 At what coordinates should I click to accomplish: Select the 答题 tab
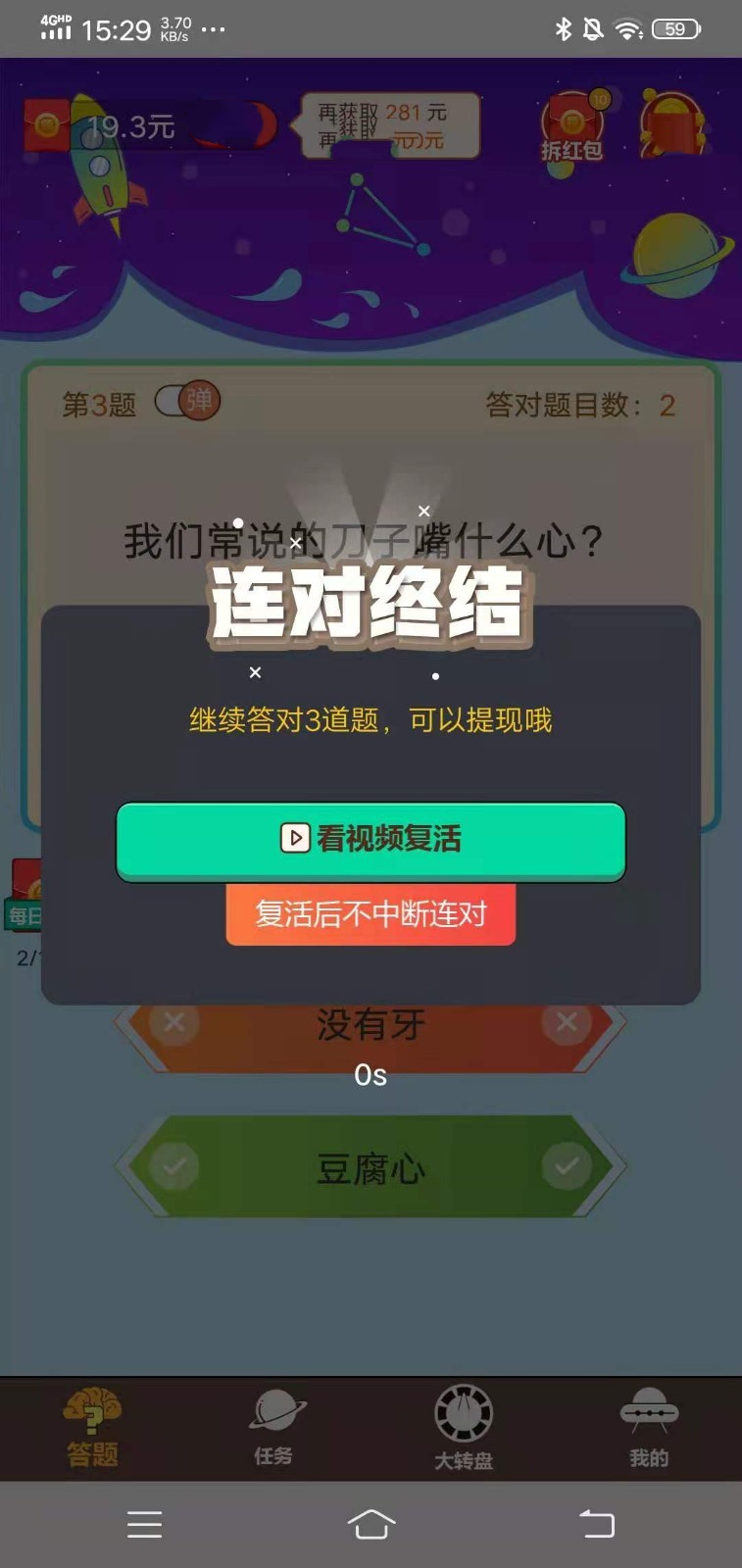(92, 1427)
